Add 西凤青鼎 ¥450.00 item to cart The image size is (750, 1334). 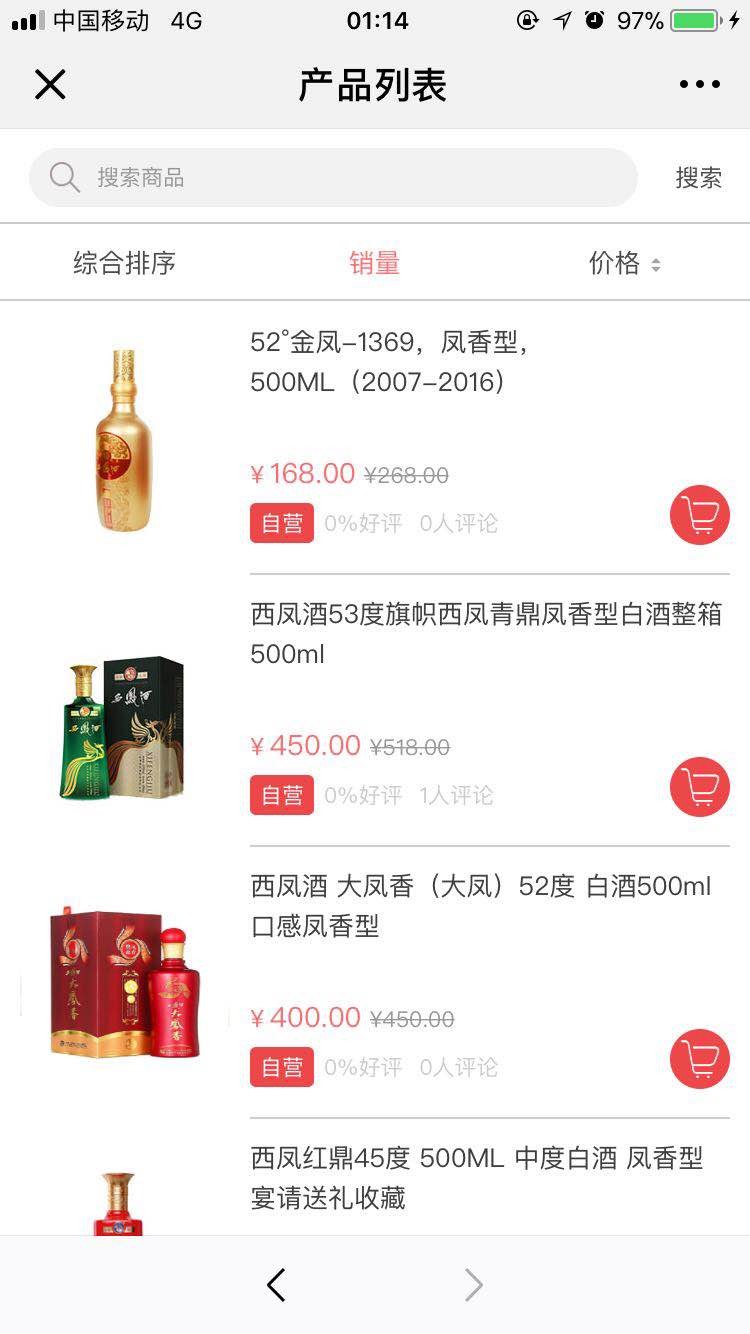pyautogui.click(x=699, y=787)
